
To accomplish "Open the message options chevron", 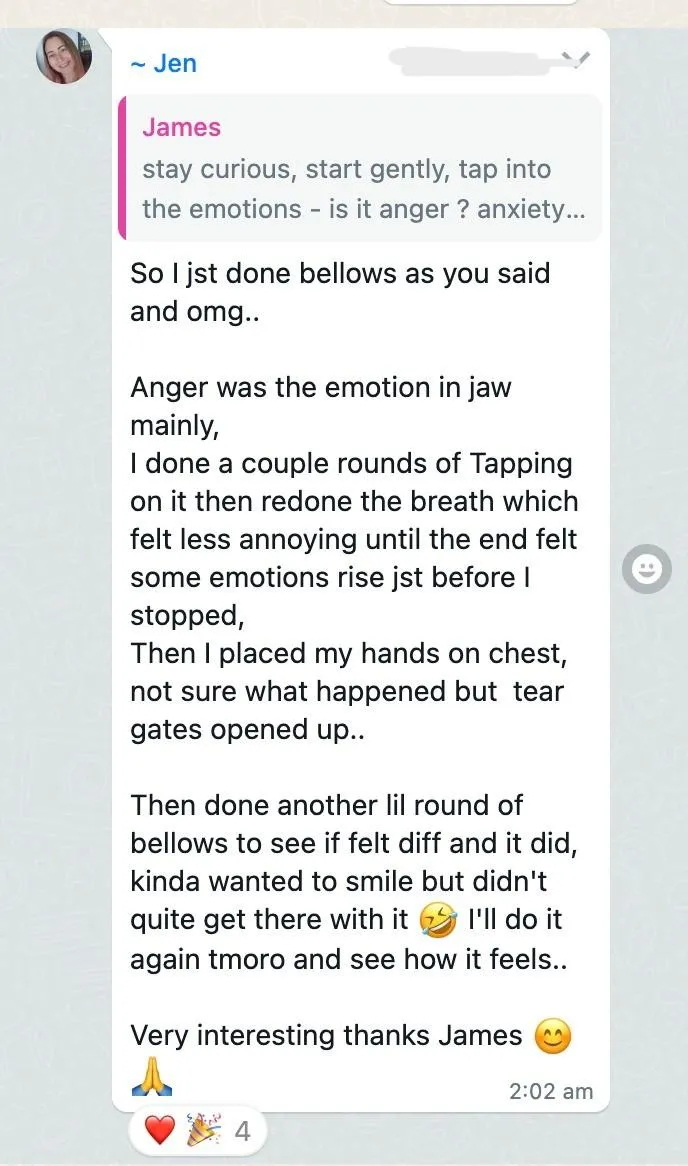I will pyautogui.click(x=576, y=59).
